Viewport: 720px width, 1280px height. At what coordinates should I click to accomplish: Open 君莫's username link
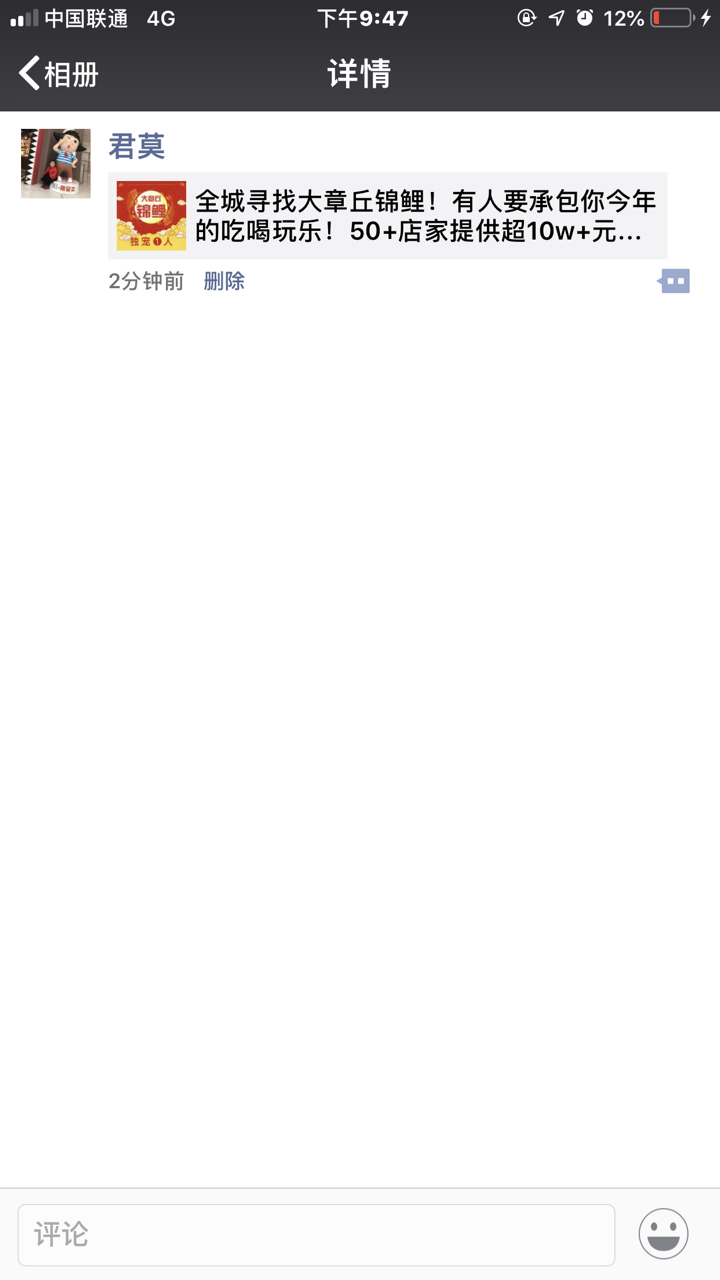click(x=136, y=146)
